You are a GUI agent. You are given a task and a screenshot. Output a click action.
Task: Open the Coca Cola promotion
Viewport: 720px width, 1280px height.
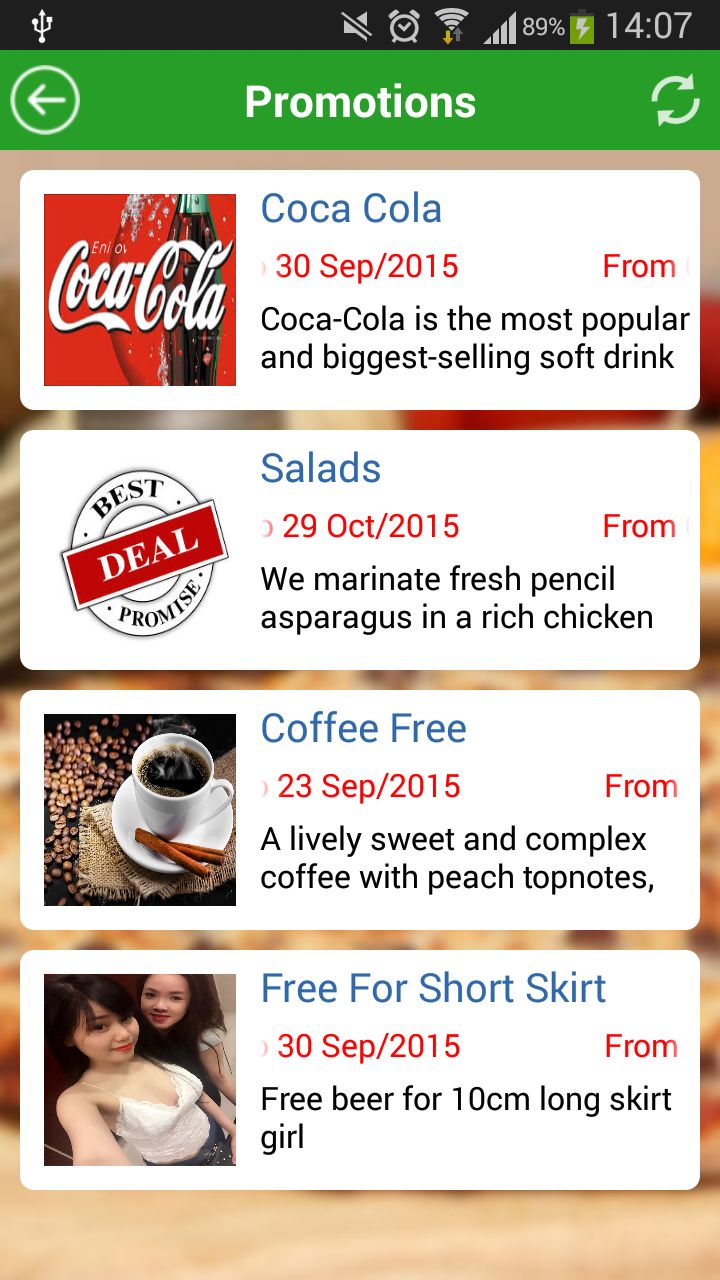360,290
